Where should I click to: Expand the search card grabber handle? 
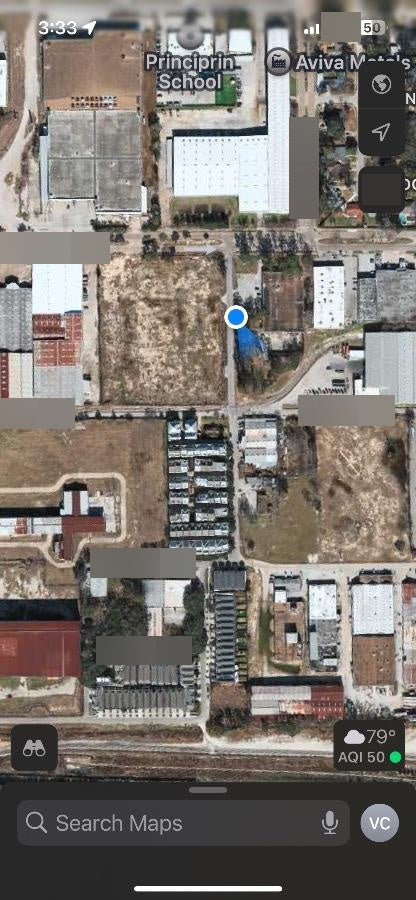pyautogui.click(x=208, y=790)
